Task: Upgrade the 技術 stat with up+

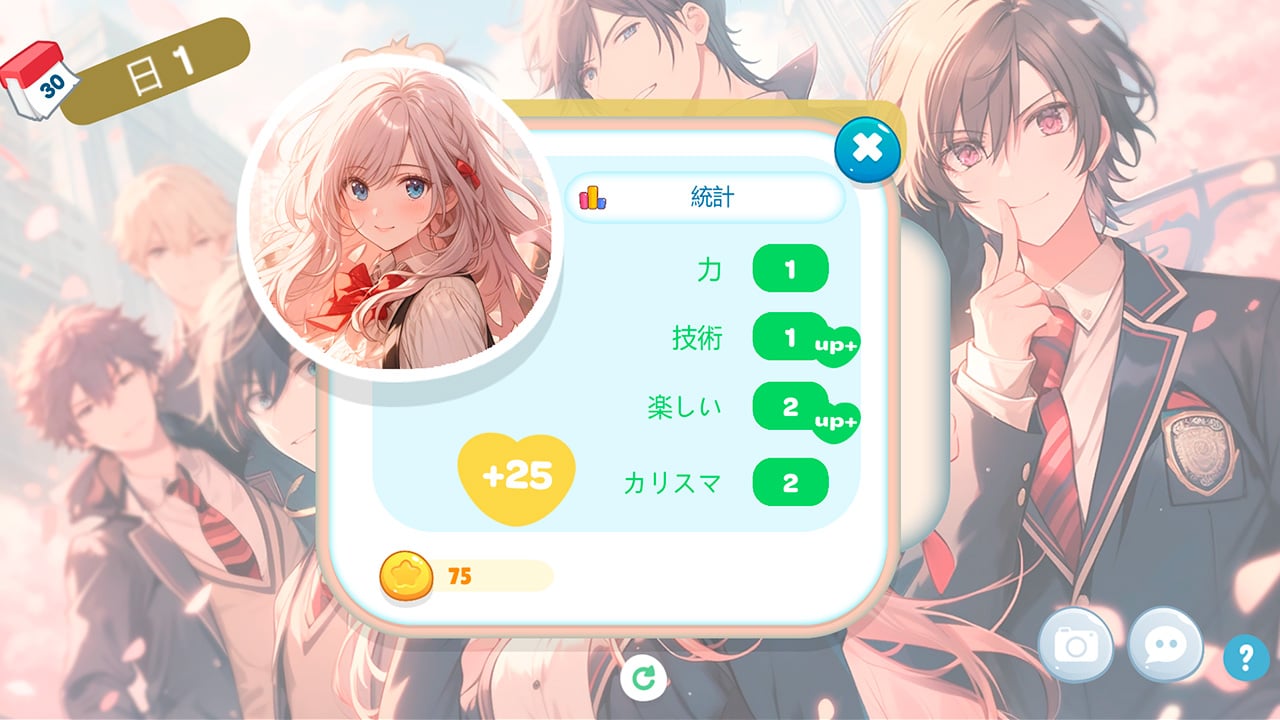Action: tap(837, 345)
